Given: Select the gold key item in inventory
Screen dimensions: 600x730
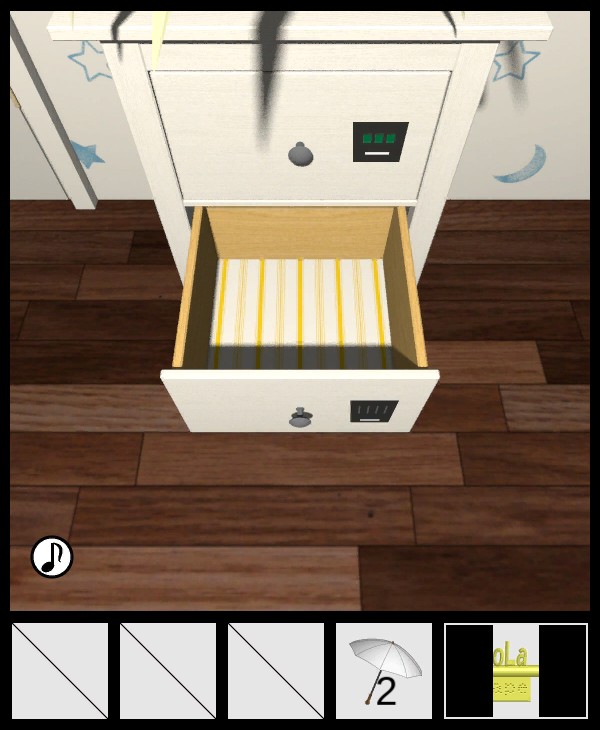Looking at the screenshot, I should click(x=516, y=670).
